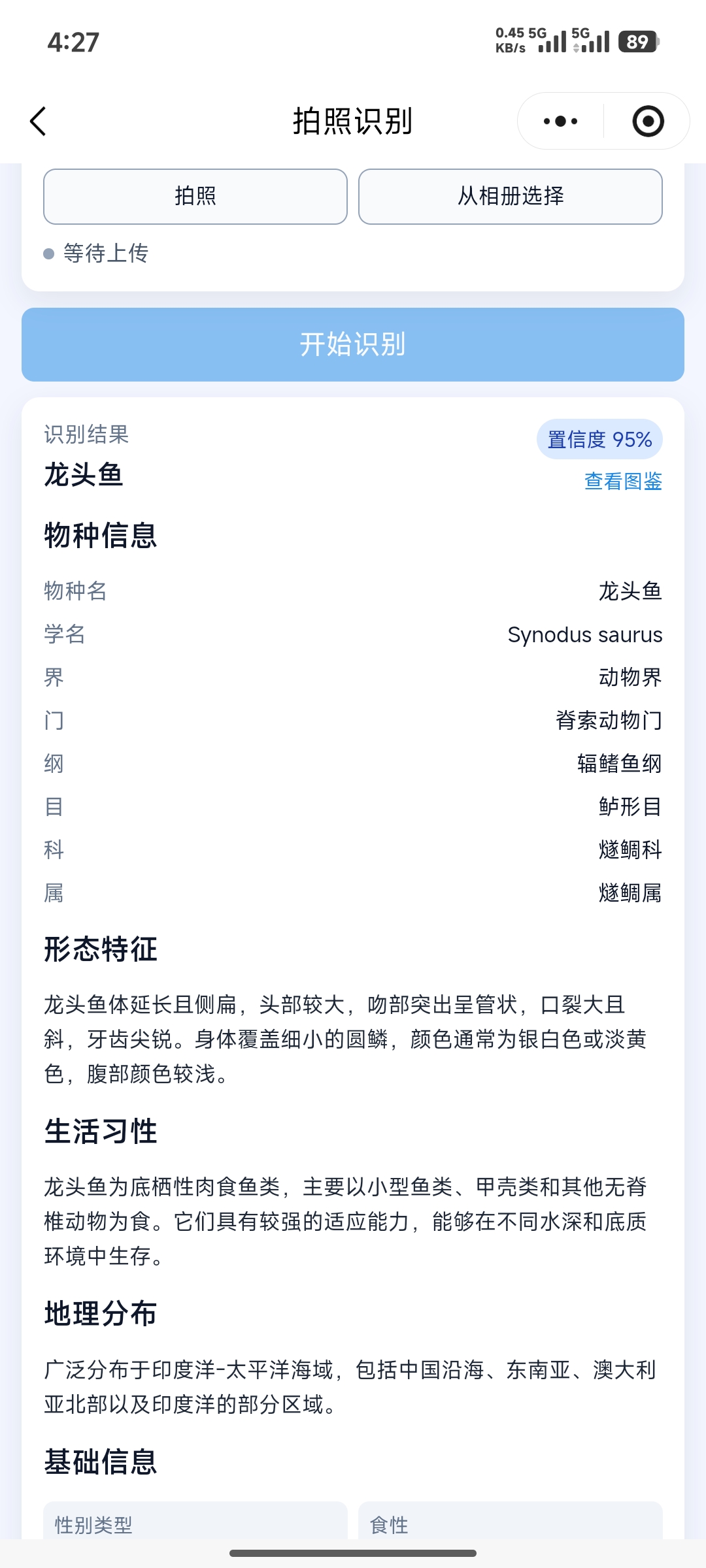
Task: Tap the 置信度 95% confidence badge
Action: click(599, 439)
